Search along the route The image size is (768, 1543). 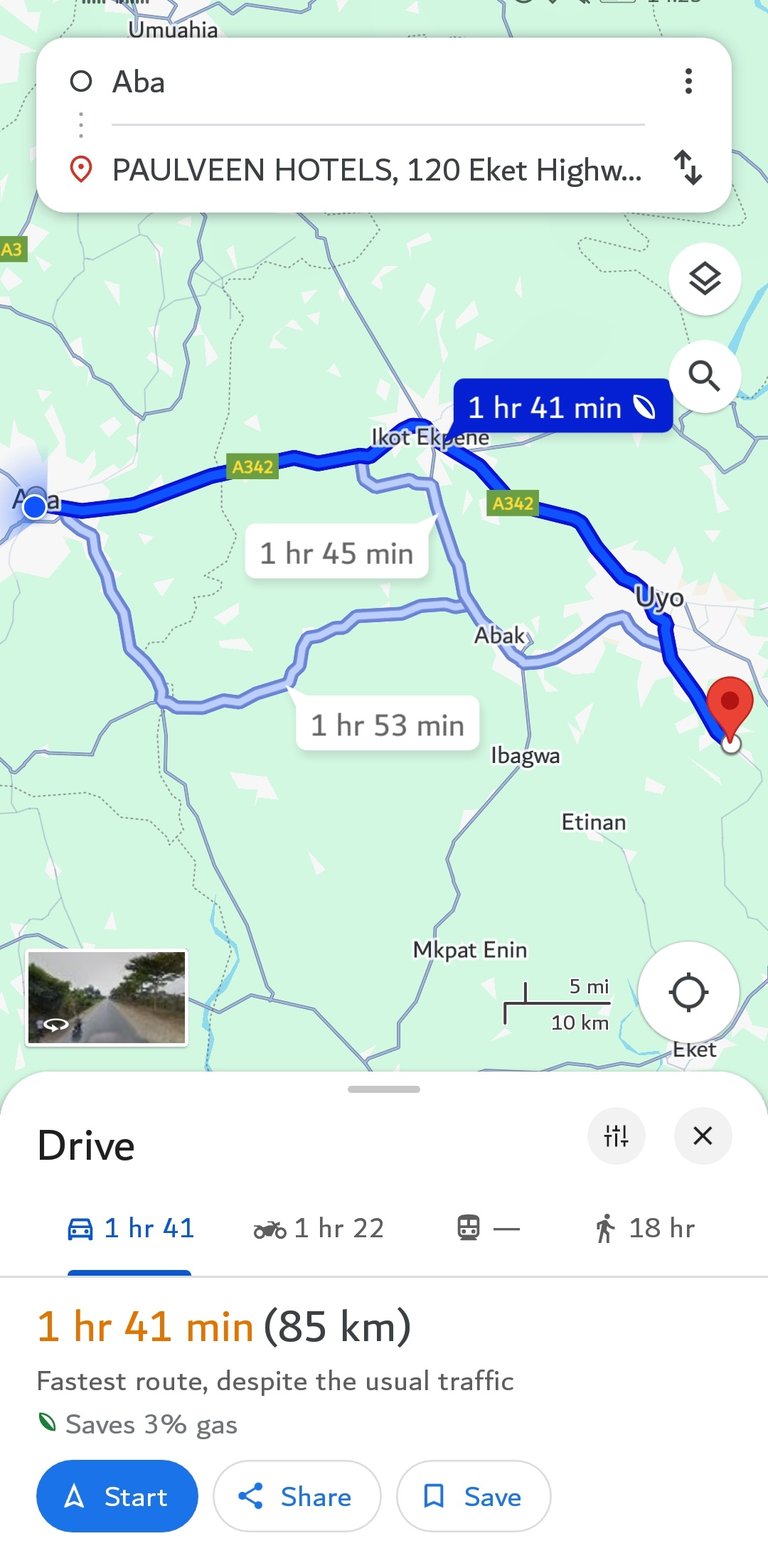point(705,377)
